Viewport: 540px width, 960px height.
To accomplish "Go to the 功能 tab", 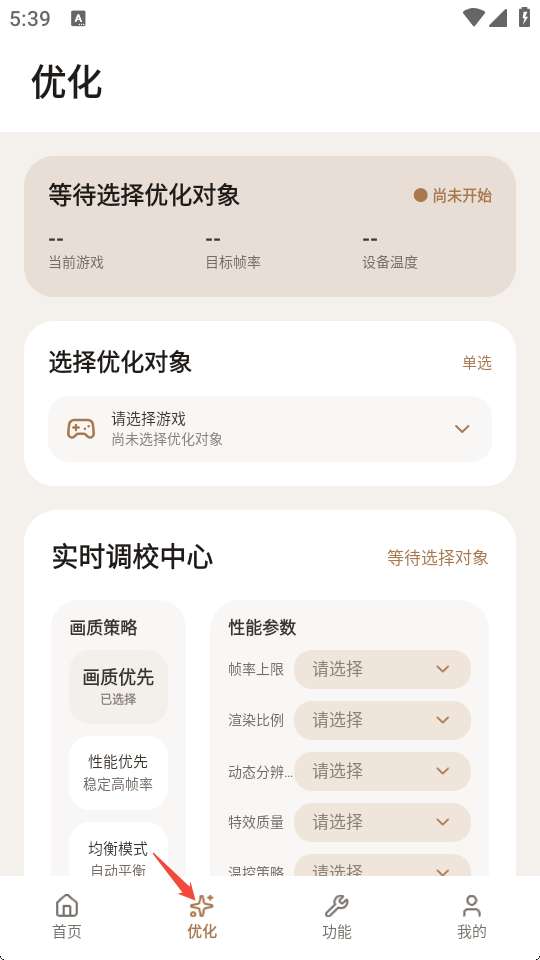I will click(x=337, y=917).
